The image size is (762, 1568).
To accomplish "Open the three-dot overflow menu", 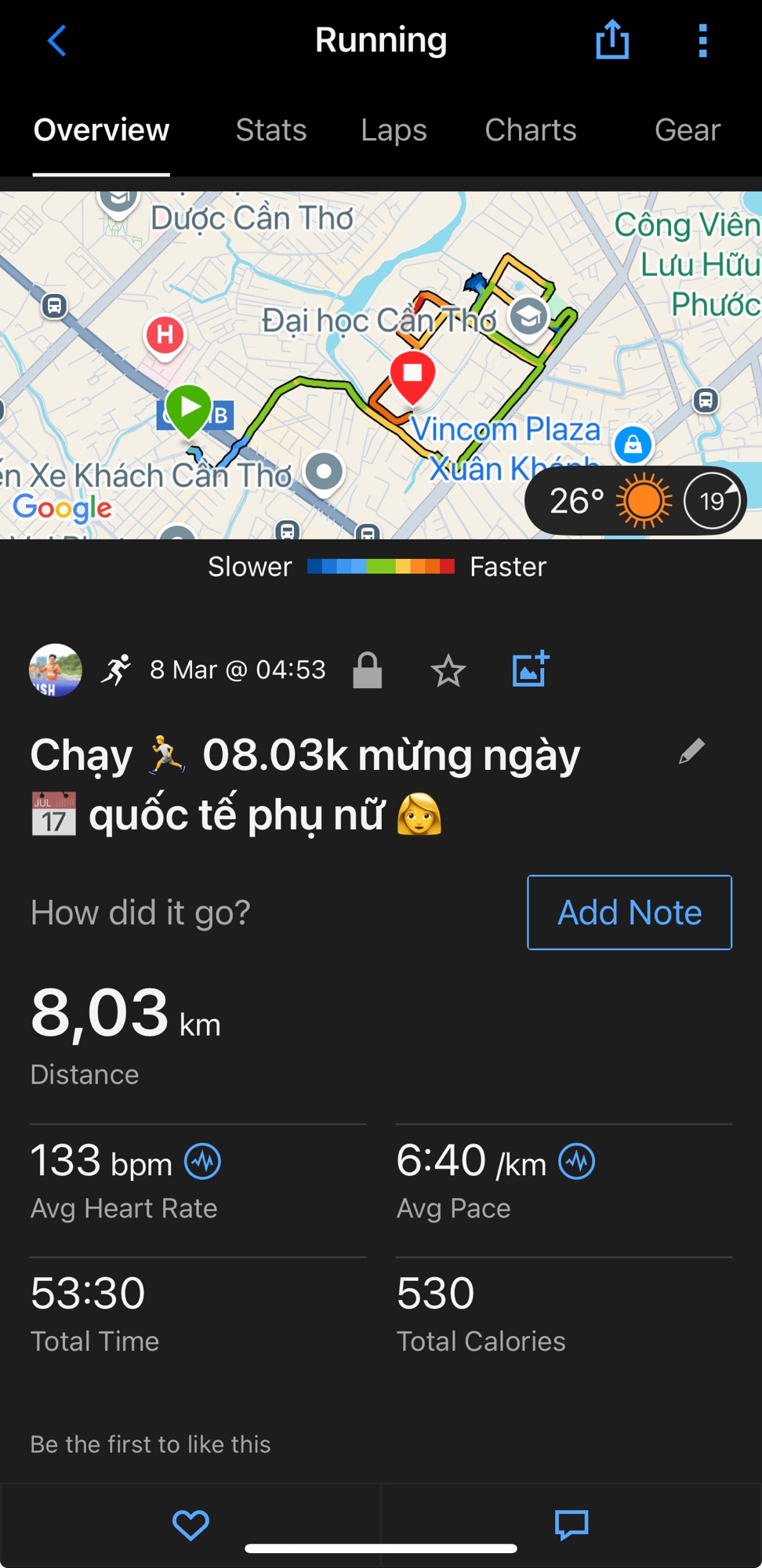I will [702, 41].
